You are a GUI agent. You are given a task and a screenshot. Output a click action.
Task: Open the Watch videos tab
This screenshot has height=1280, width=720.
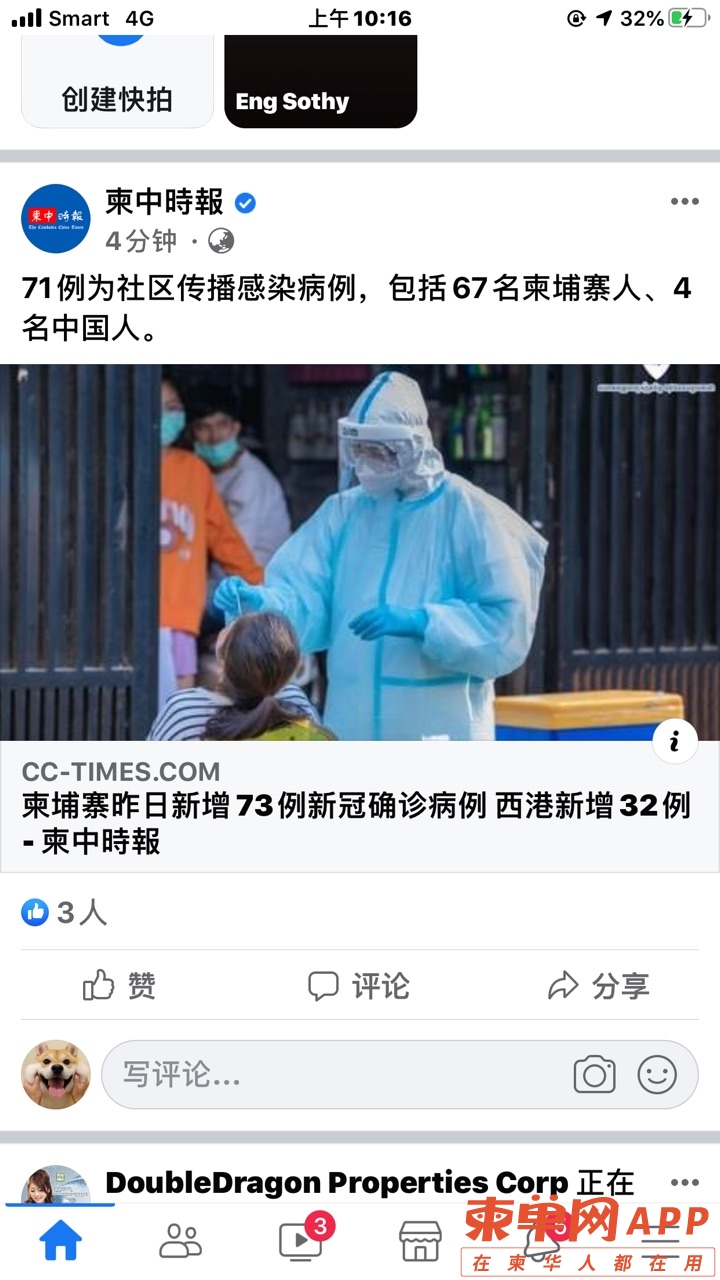pyautogui.click(x=300, y=1241)
